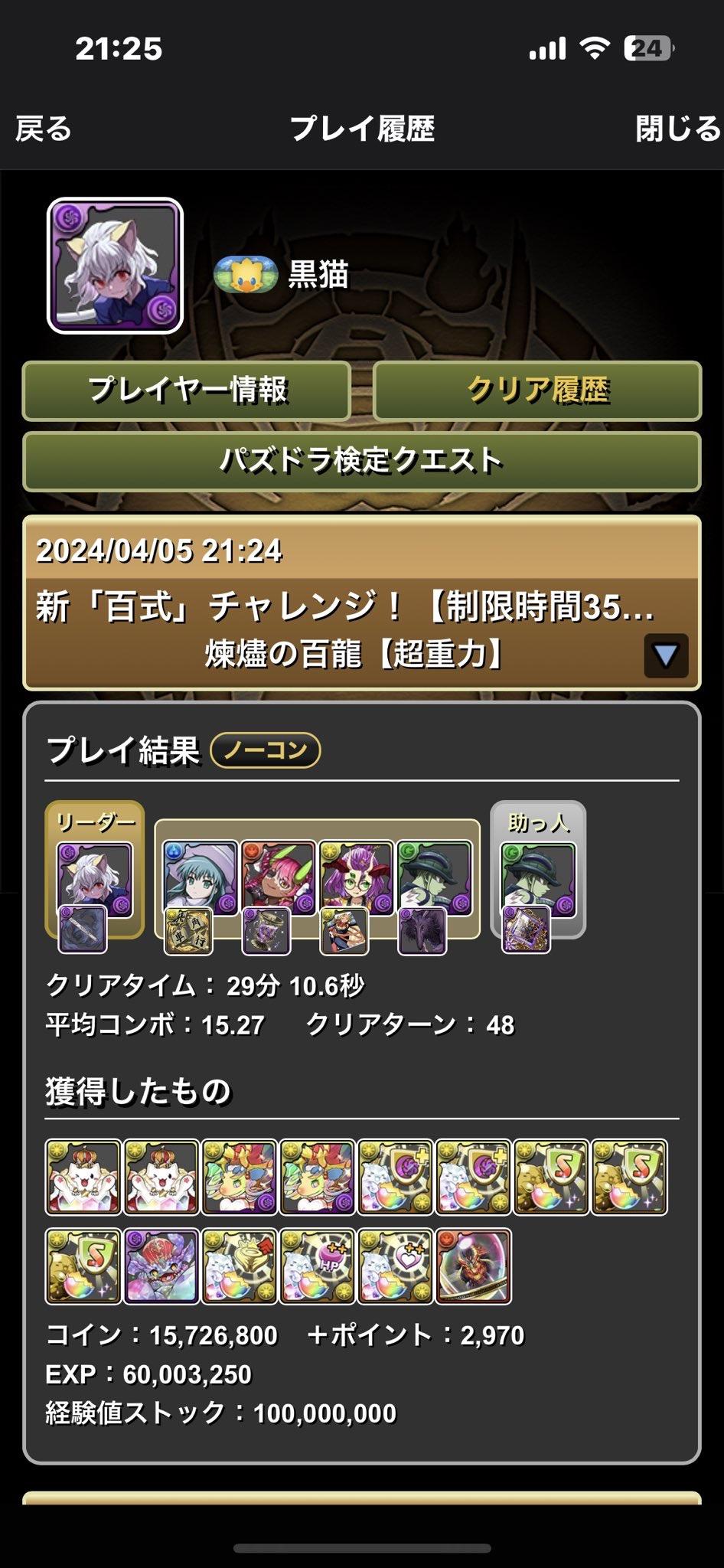Open パズドラ検定クエスト
Viewport: 724px width, 1568px height.
[x=361, y=462]
